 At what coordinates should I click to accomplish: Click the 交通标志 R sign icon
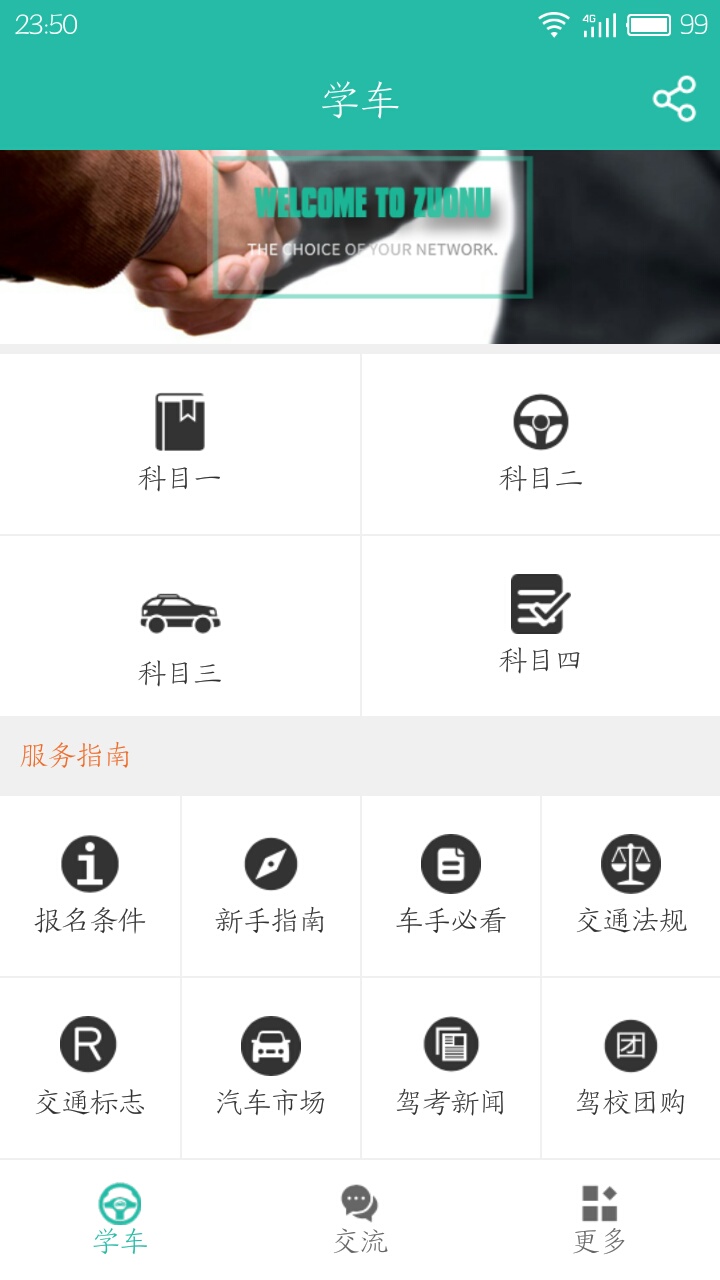point(90,1044)
